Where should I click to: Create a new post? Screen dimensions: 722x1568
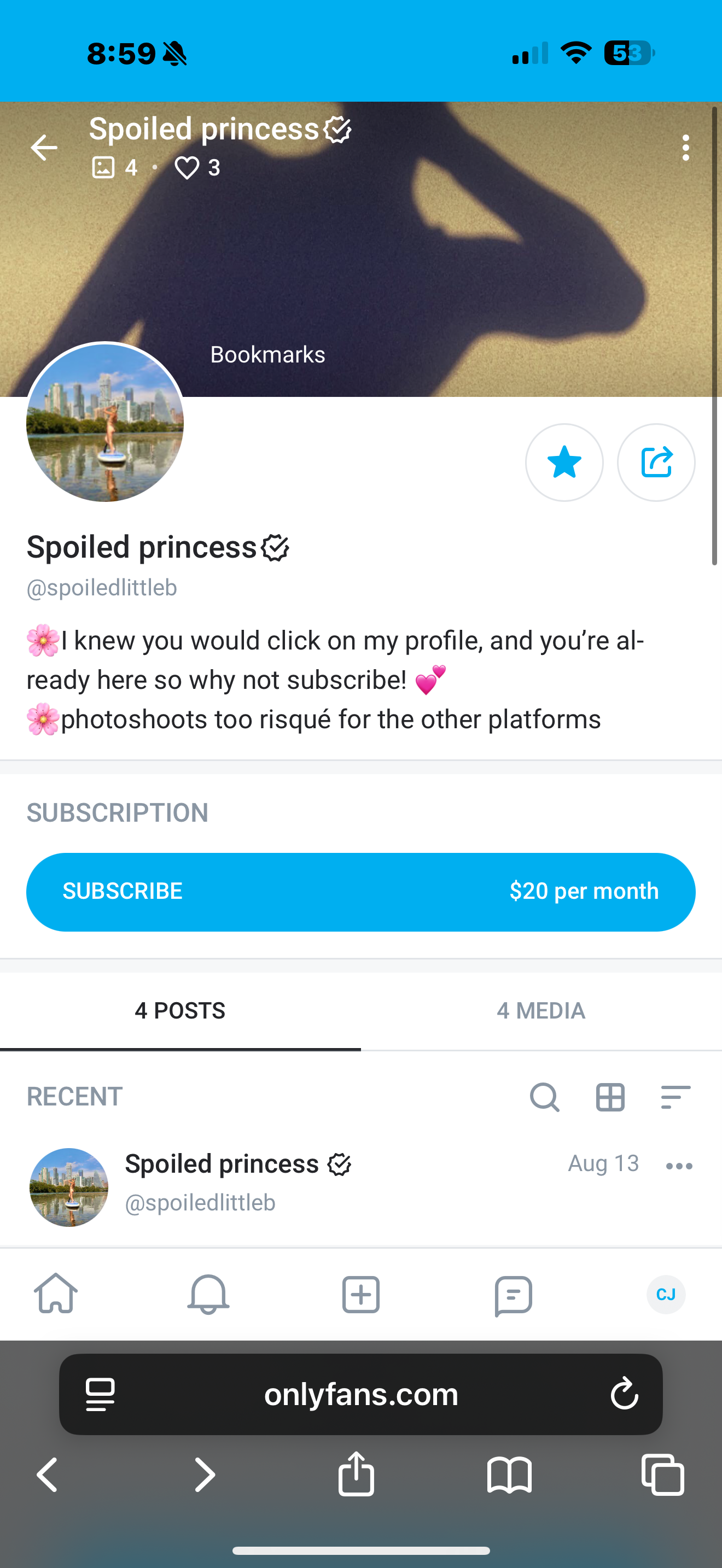pos(360,1294)
